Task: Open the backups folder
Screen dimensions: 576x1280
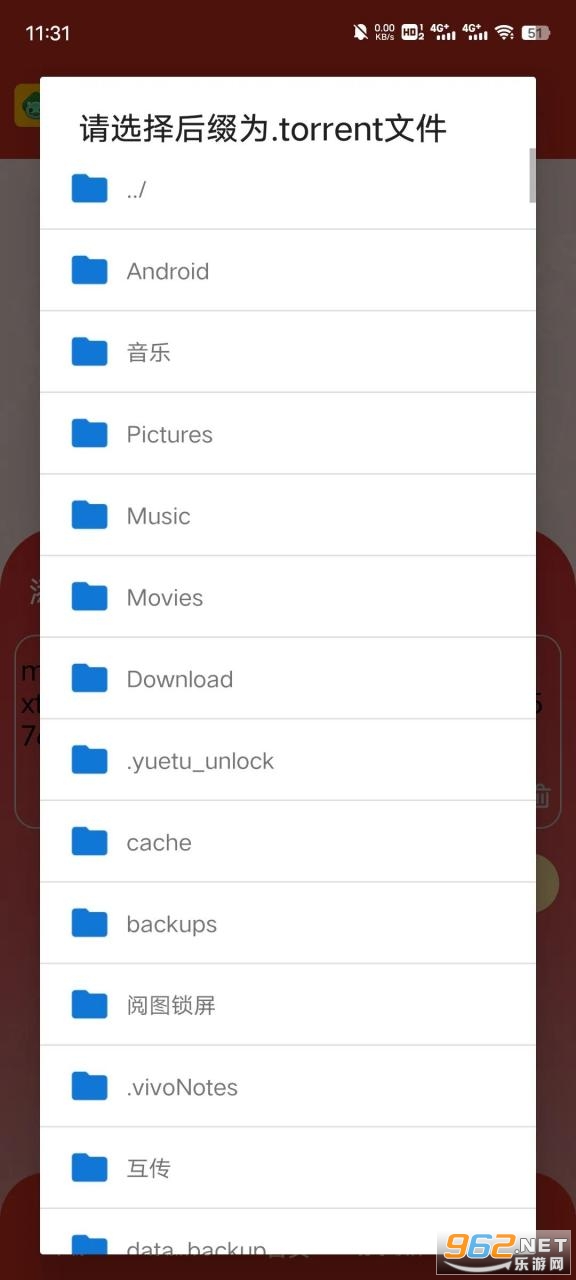Action: pyautogui.click(x=288, y=923)
